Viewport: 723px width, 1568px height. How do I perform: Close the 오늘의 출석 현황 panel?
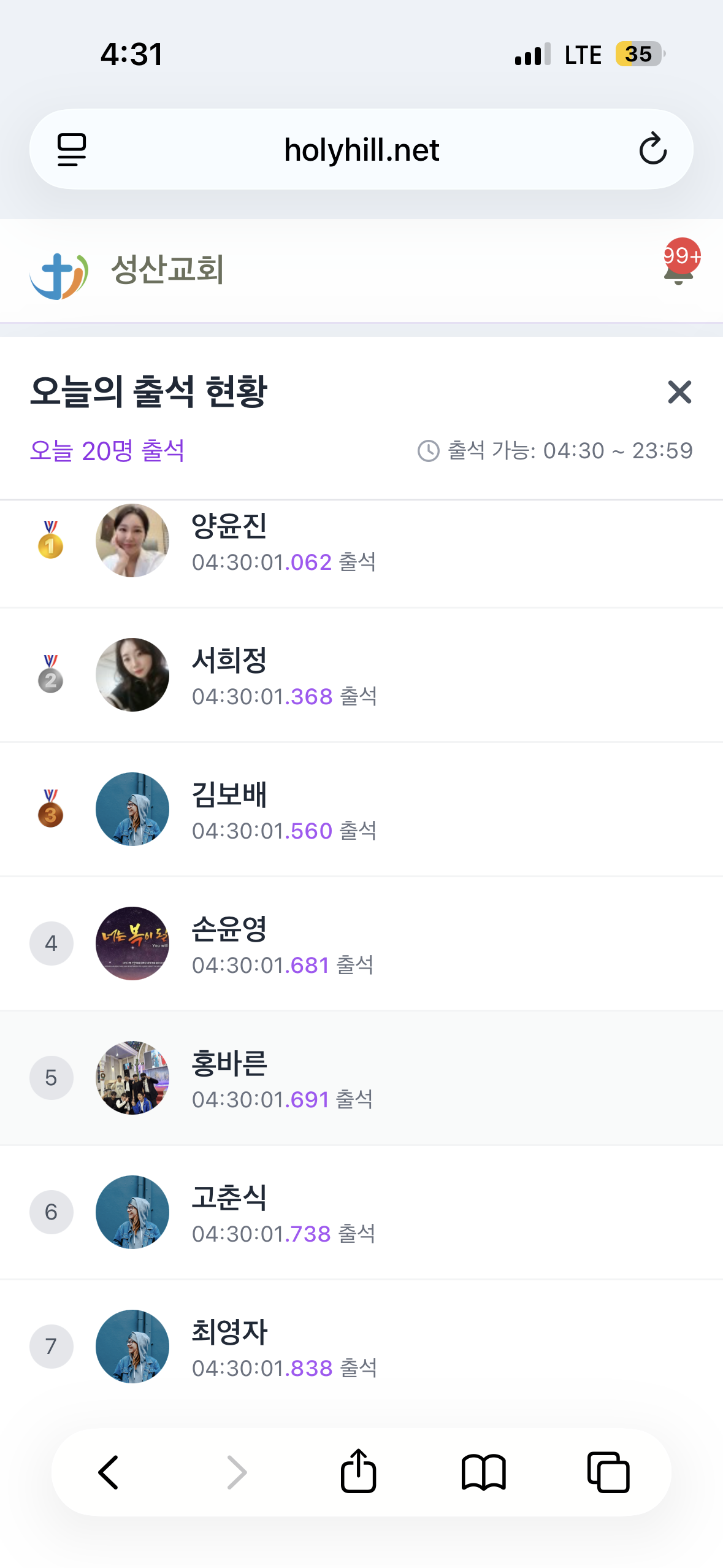(x=678, y=393)
